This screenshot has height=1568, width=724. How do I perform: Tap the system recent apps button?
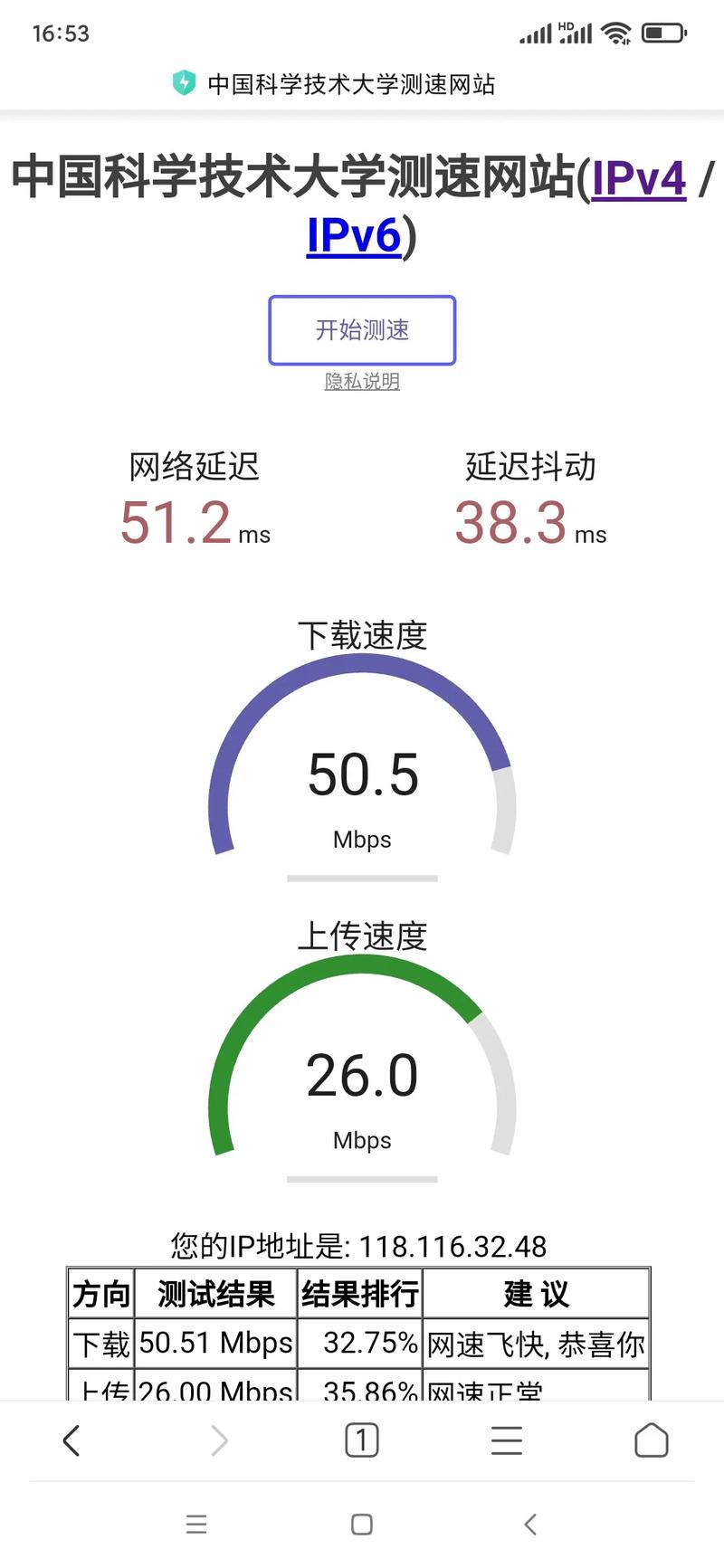(196, 1524)
